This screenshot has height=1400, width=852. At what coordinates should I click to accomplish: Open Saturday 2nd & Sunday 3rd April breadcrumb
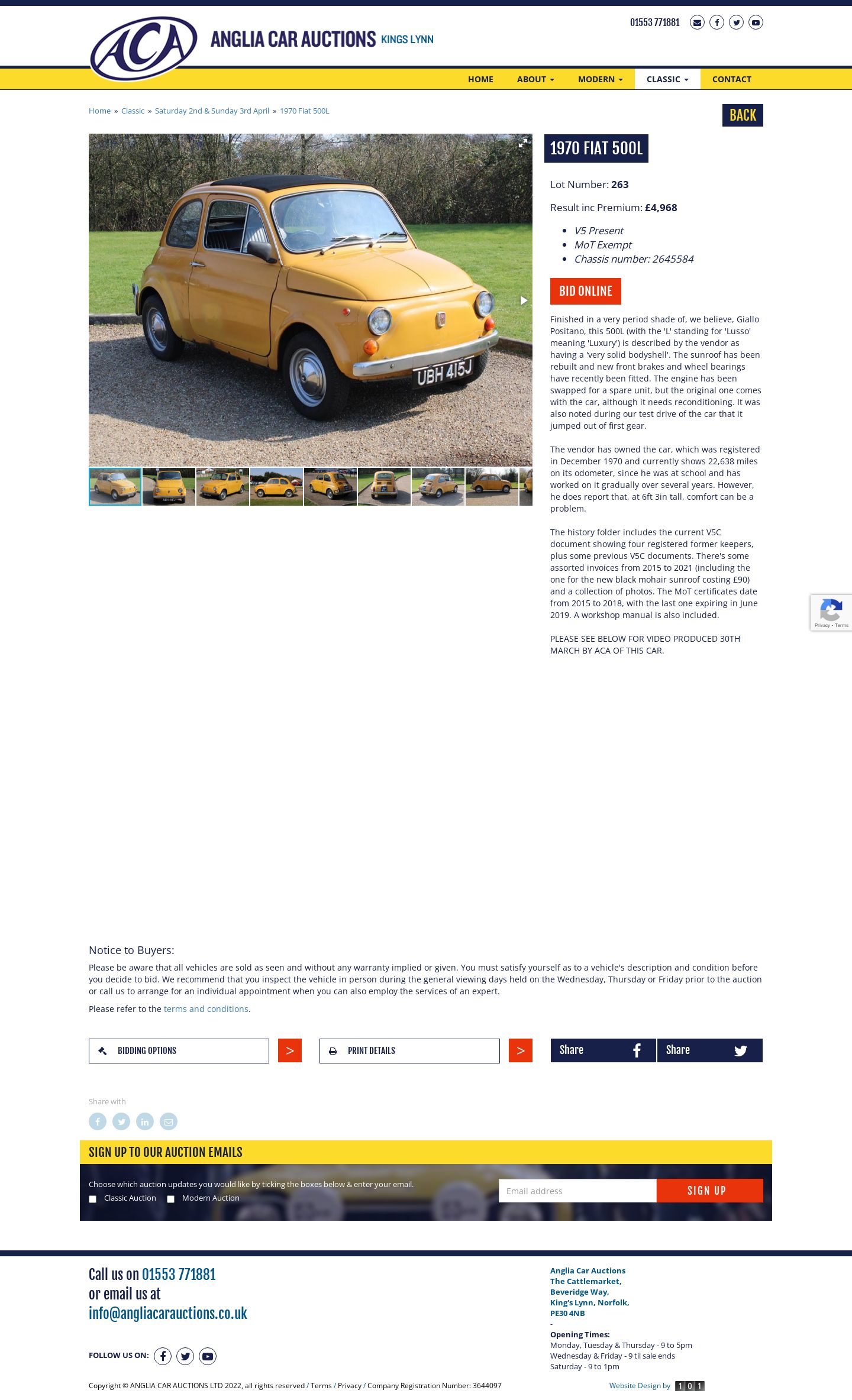(212, 111)
